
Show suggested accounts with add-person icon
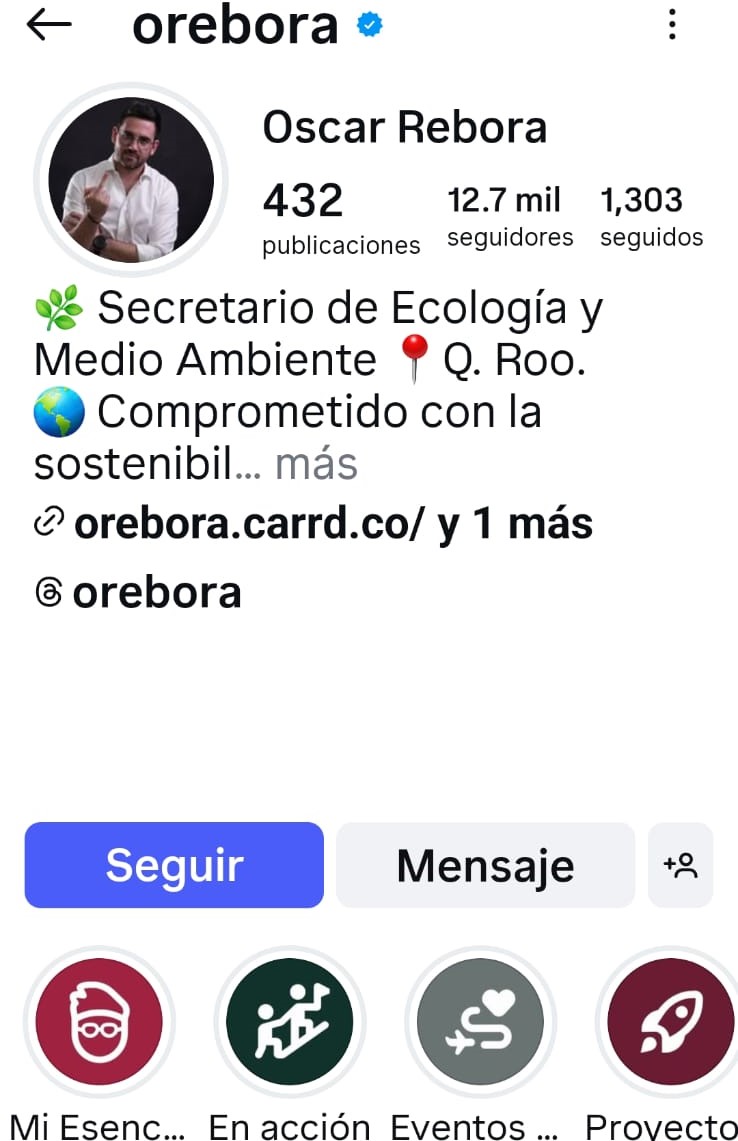[x=680, y=865]
